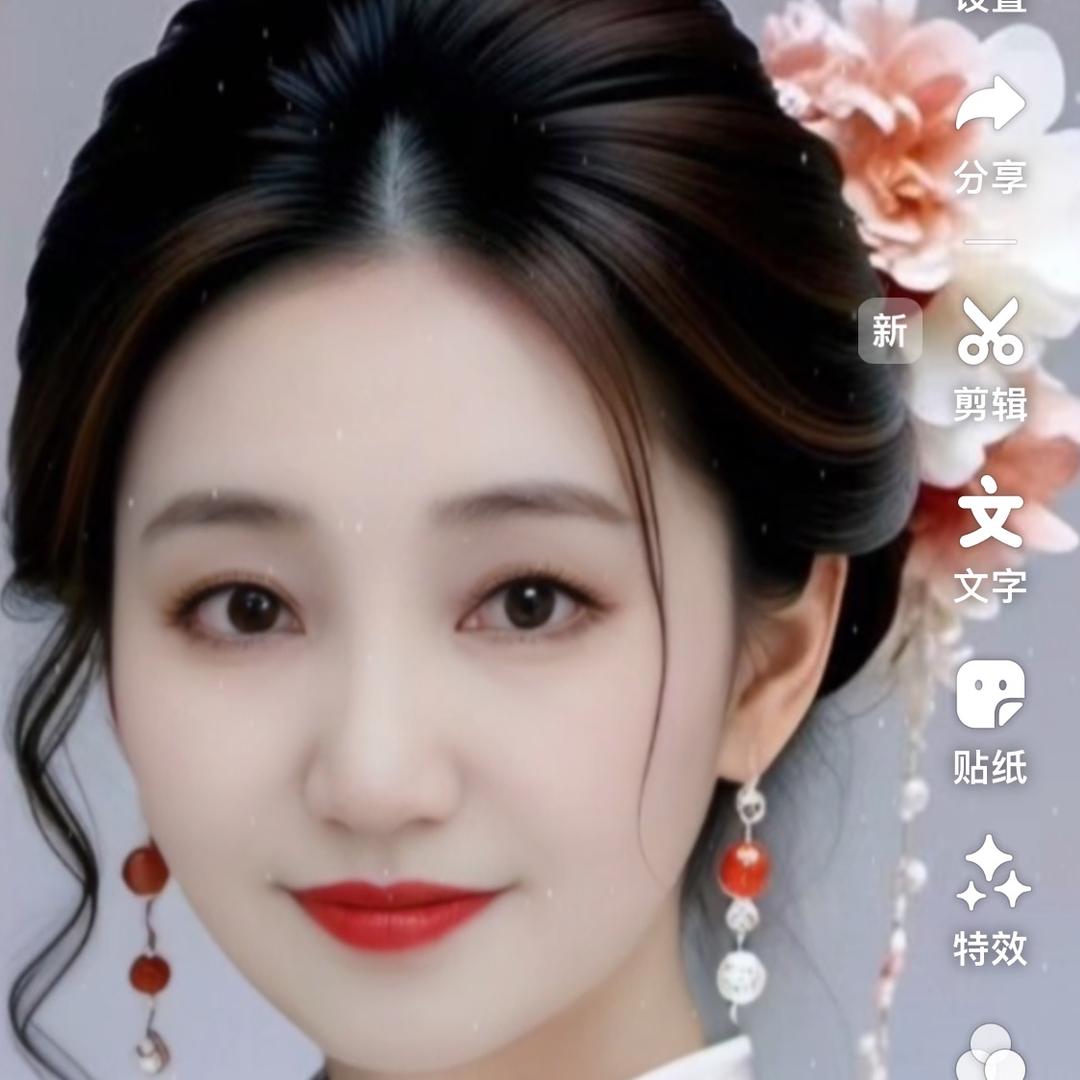Image resolution: width=1080 pixels, height=1080 pixels.
Task: Open the 设置 settings option
Action: (x=990, y=6)
